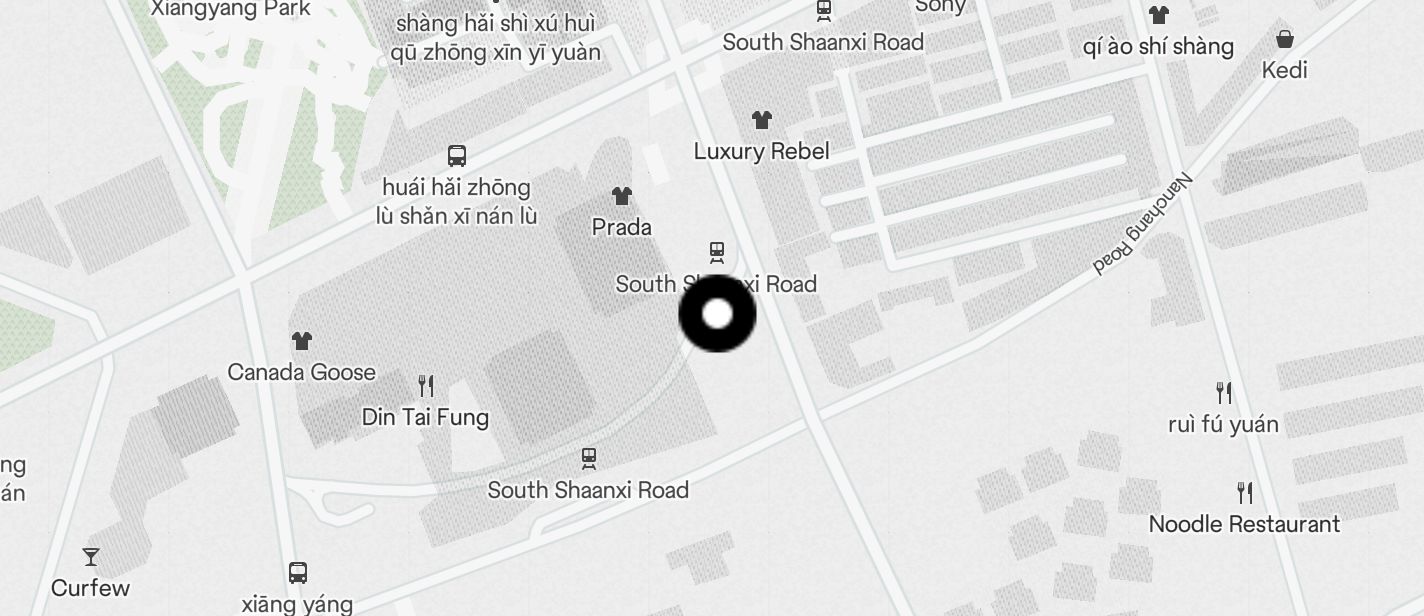Open the Luxury Rebel shop marker
This screenshot has height=616, width=1424.
click(x=762, y=121)
